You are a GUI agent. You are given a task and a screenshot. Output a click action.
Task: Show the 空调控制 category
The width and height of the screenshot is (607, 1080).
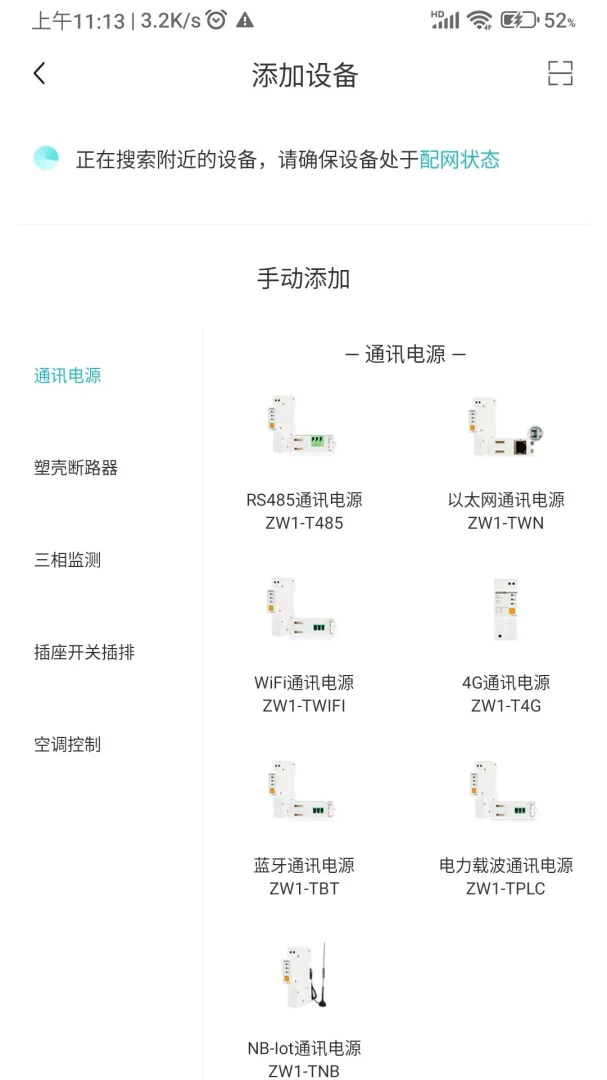tap(68, 745)
